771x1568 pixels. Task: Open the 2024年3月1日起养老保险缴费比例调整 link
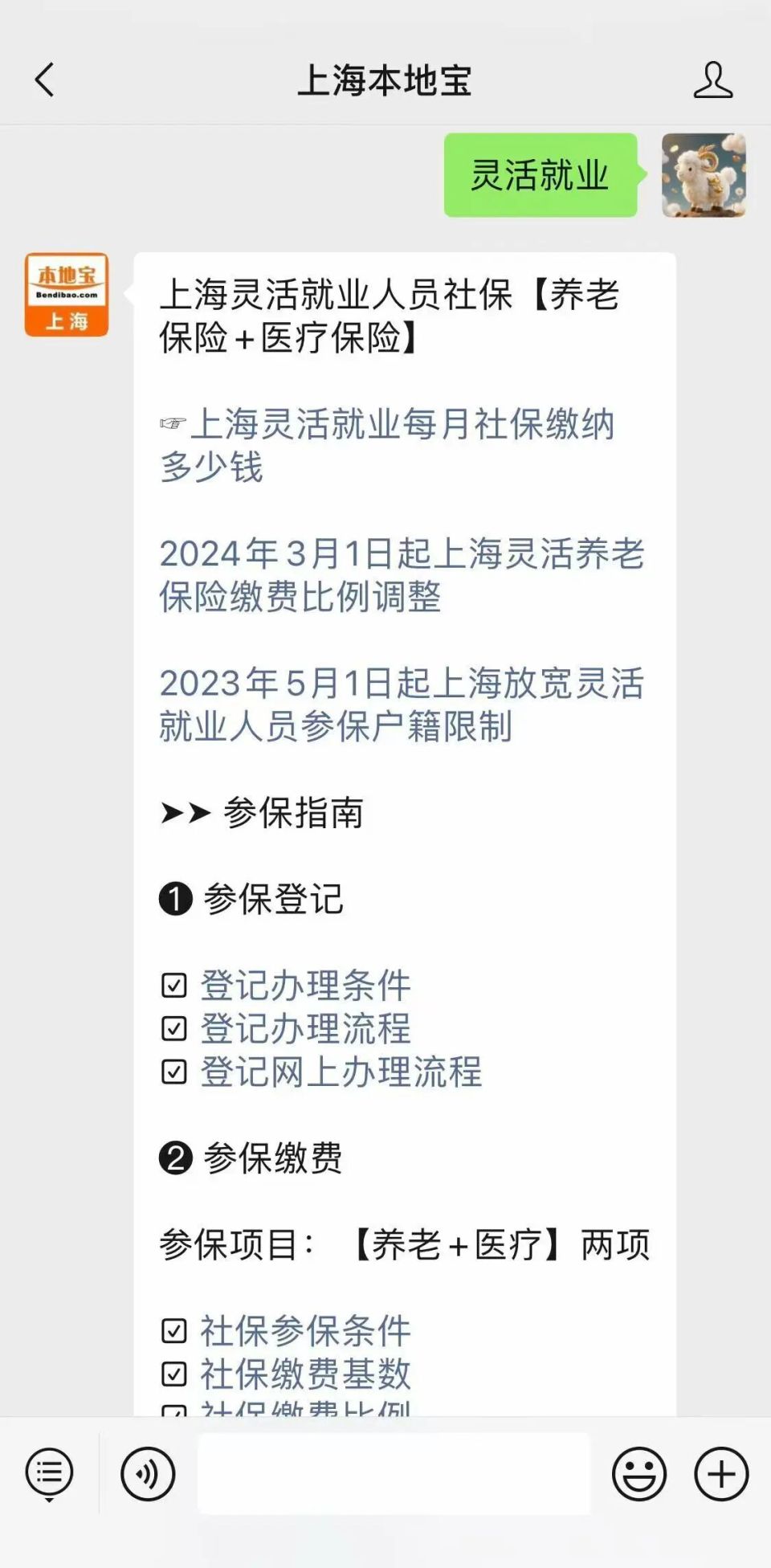pos(402,574)
